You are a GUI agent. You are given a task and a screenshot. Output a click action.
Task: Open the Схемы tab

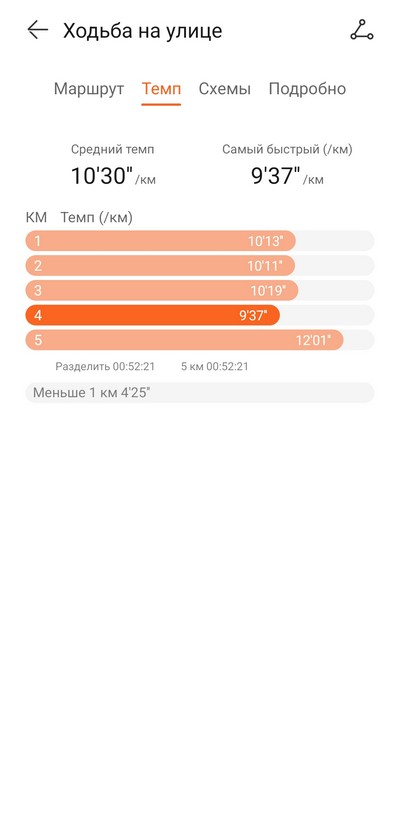225,89
